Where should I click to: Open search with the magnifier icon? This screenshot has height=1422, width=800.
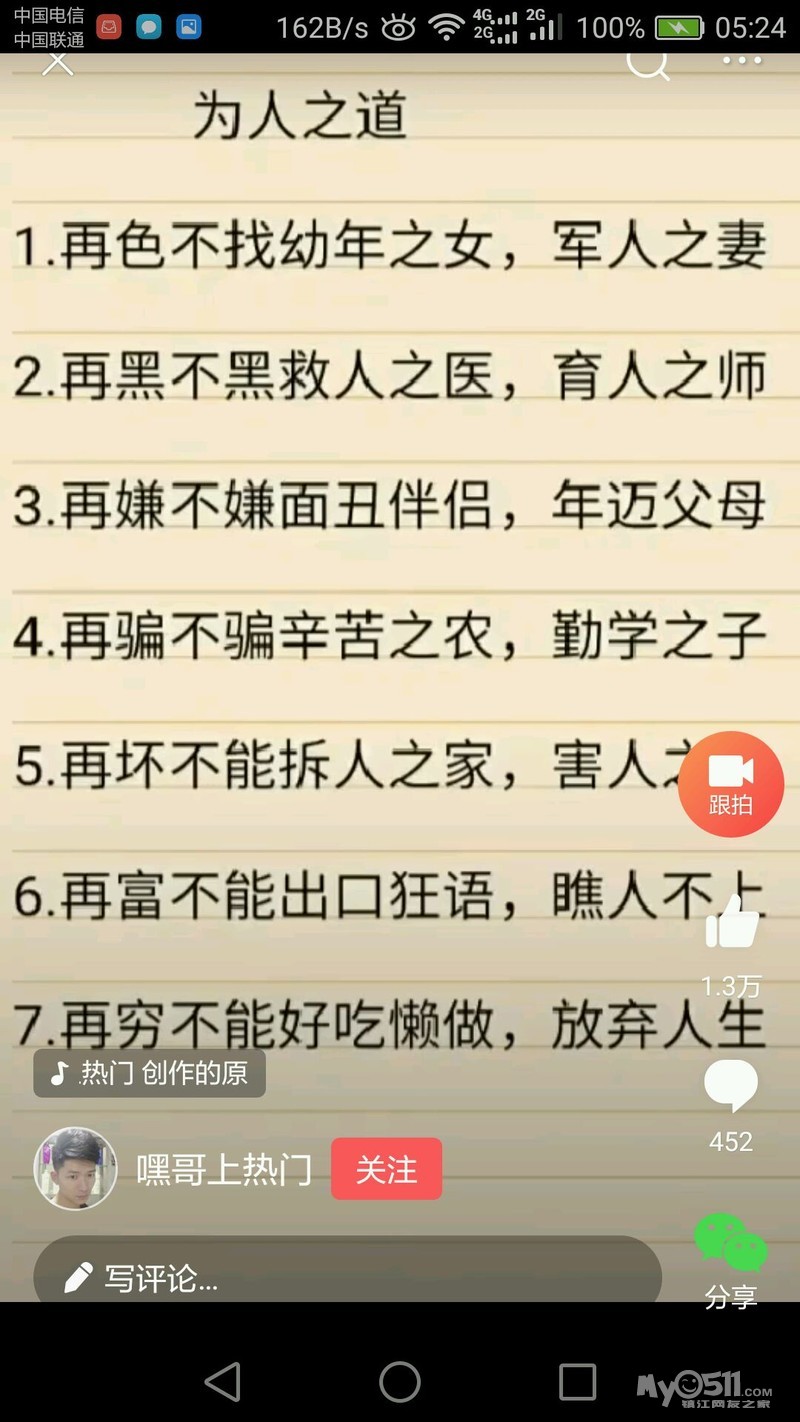[647, 64]
